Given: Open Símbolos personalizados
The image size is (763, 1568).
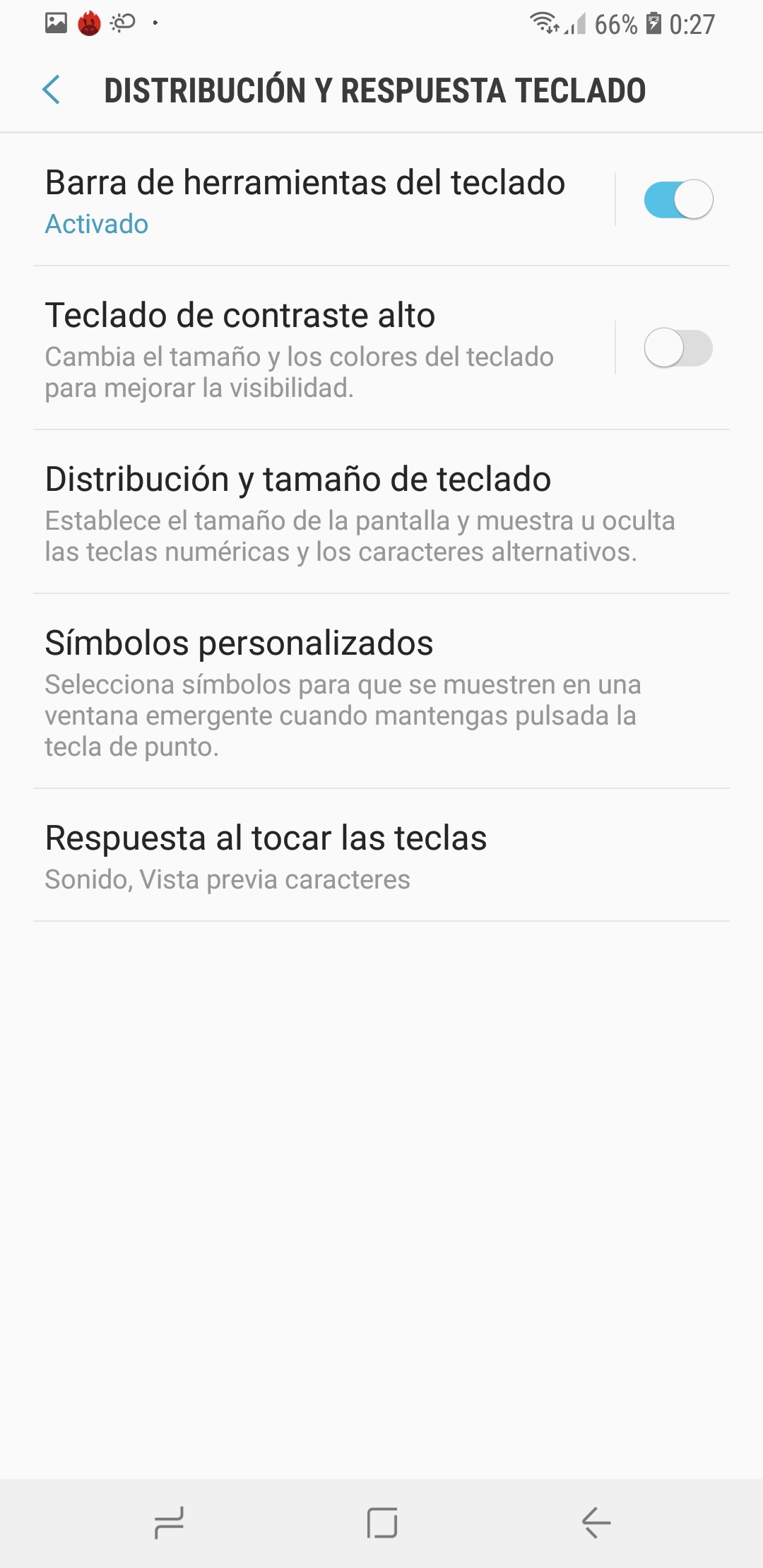Looking at the screenshot, I should (381, 691).
